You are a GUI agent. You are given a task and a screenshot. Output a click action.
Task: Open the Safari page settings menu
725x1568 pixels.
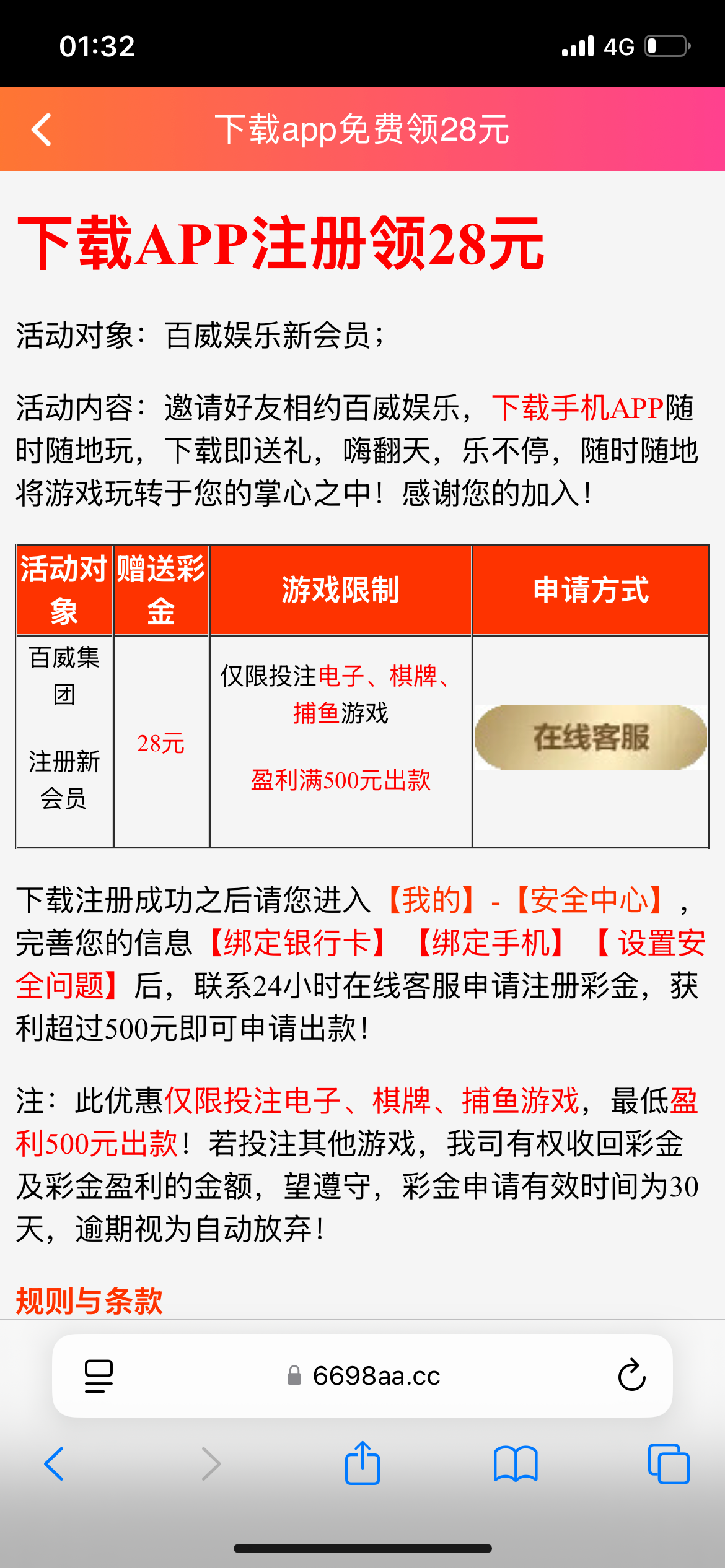point(99,1376)
